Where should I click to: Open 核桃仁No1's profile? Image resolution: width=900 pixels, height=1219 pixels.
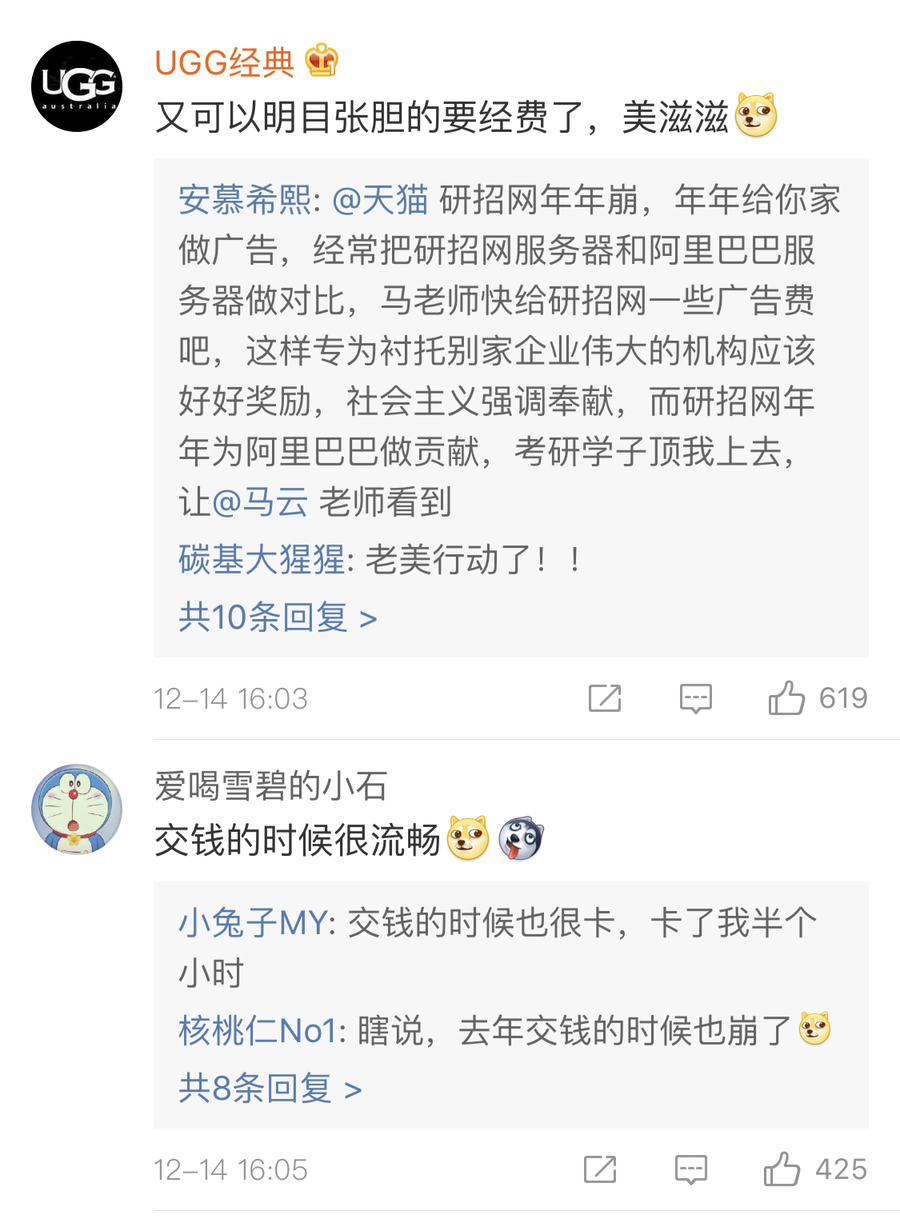tap(257, 1030)
